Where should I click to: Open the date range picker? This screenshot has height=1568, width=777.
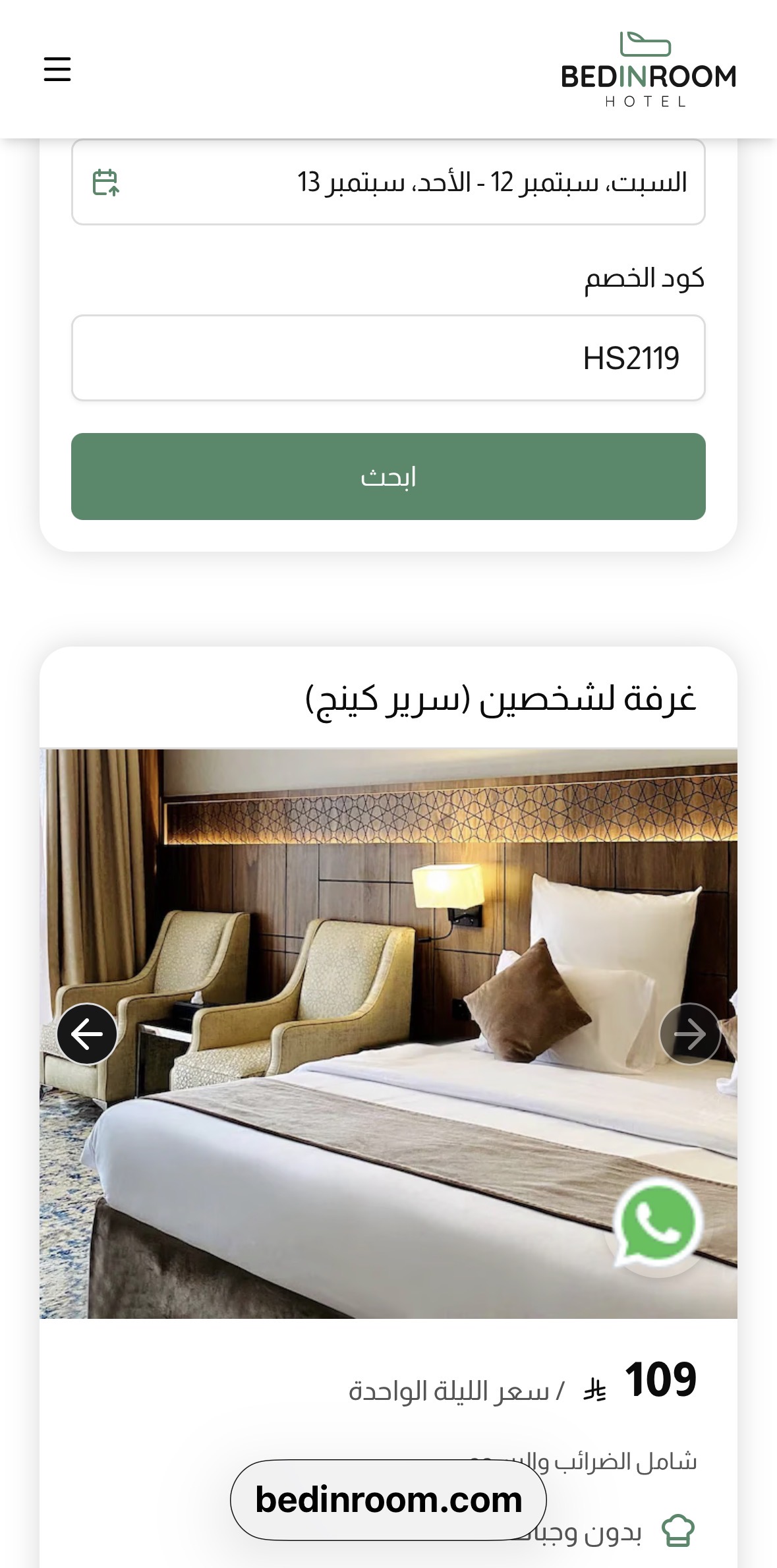388,182
